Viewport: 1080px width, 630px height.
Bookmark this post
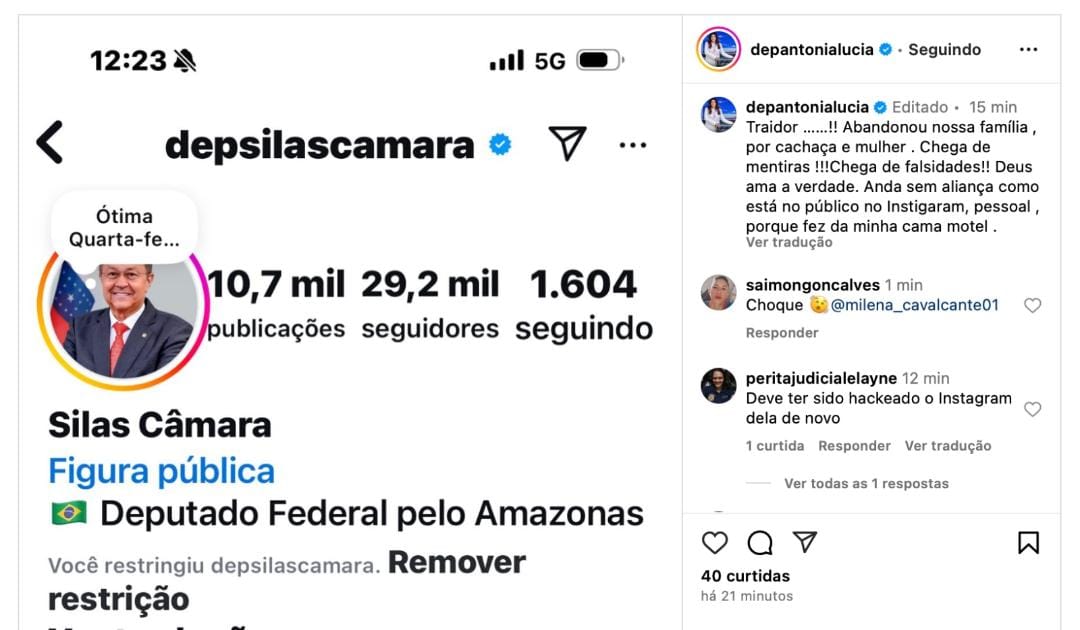(1028, 542)
